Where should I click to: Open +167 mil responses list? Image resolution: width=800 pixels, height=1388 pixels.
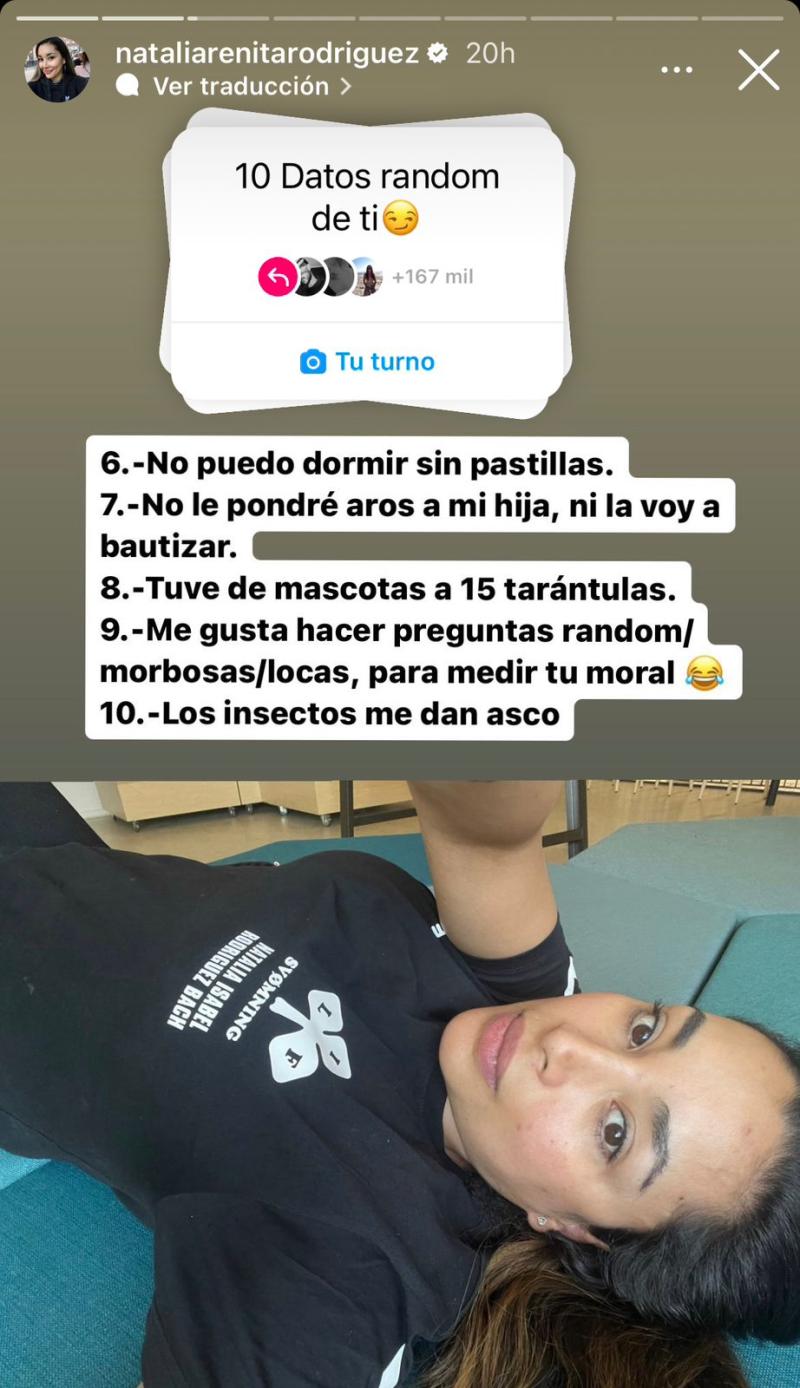(434, 277)
